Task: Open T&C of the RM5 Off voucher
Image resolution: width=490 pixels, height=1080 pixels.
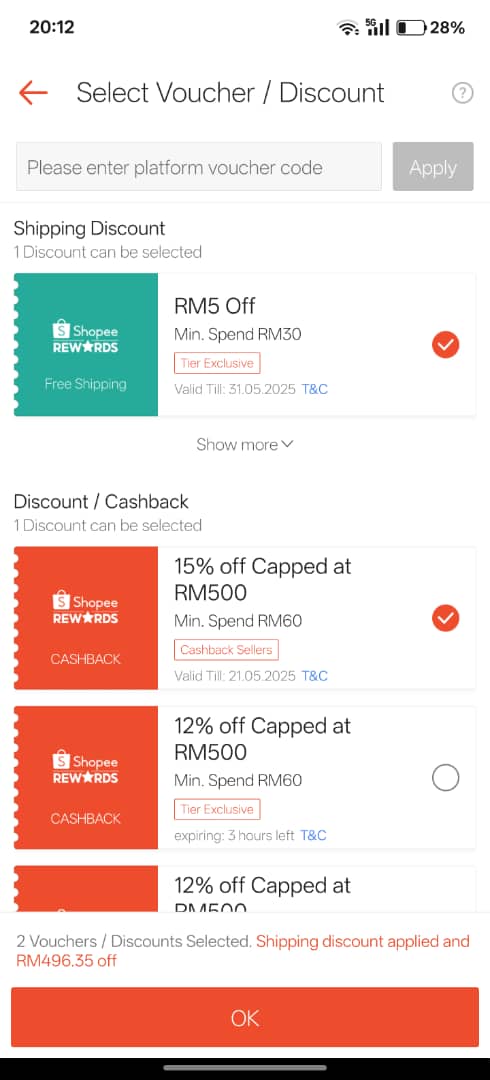Action: pyautogui.click(x=315, y=389)
